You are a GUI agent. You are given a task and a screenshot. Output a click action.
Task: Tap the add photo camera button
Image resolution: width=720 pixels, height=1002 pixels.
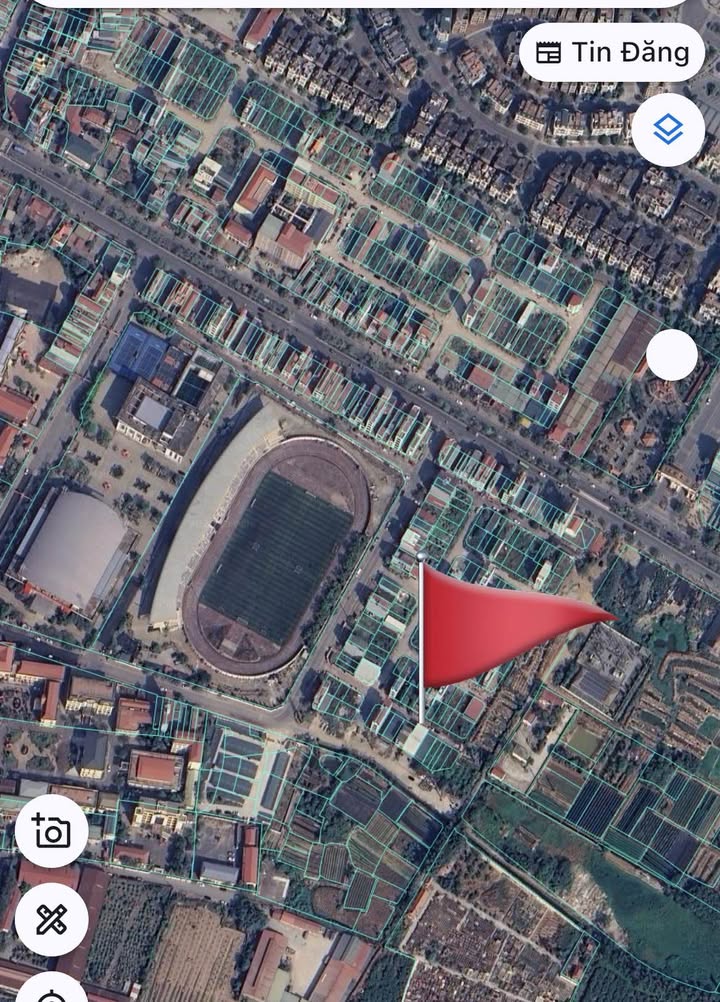(51, 832)
